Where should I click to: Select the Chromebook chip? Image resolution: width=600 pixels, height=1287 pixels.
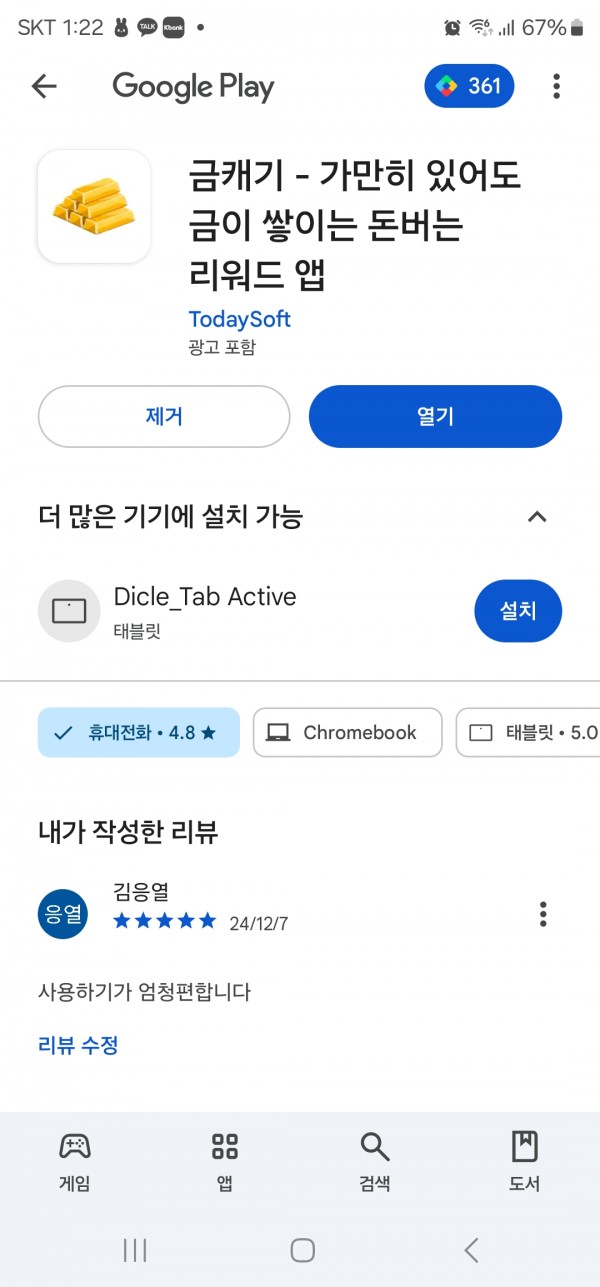tap(347, 732)
